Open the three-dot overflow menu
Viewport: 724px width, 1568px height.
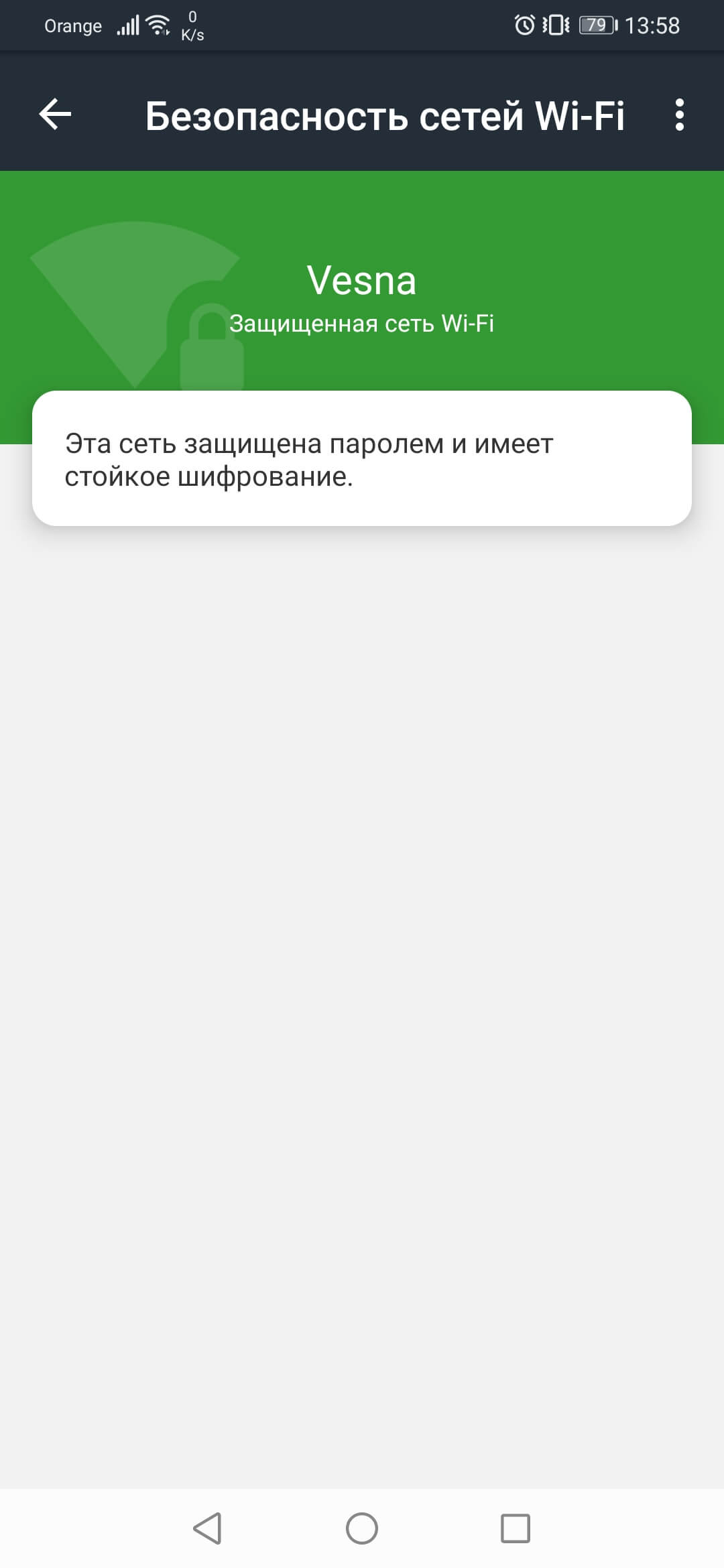point(679,115)
